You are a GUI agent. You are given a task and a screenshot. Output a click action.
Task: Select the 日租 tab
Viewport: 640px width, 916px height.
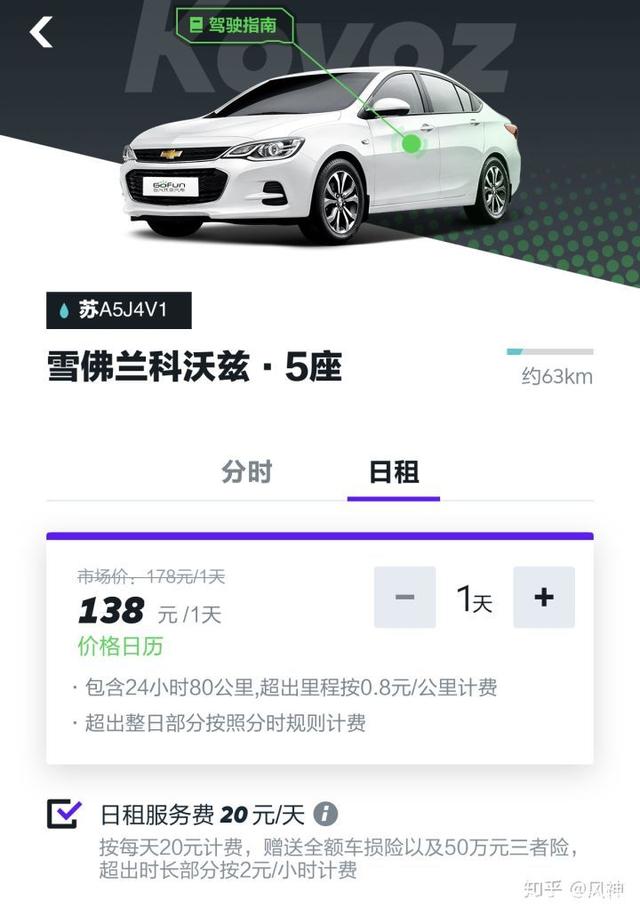[x=393, y=472]
